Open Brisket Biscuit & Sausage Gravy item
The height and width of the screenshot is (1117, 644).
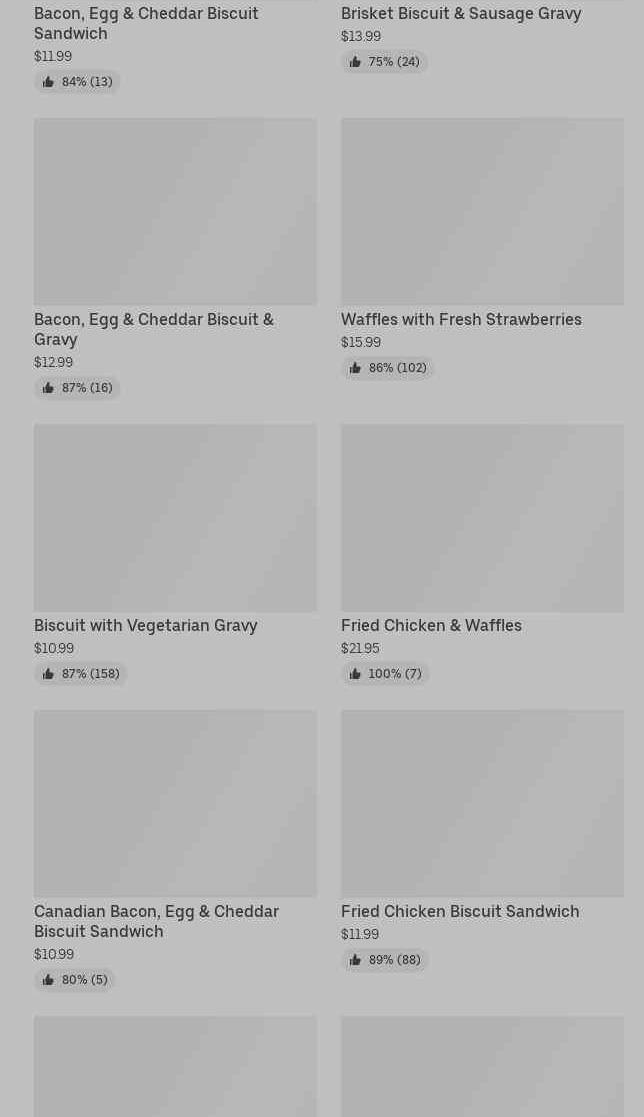460,14
